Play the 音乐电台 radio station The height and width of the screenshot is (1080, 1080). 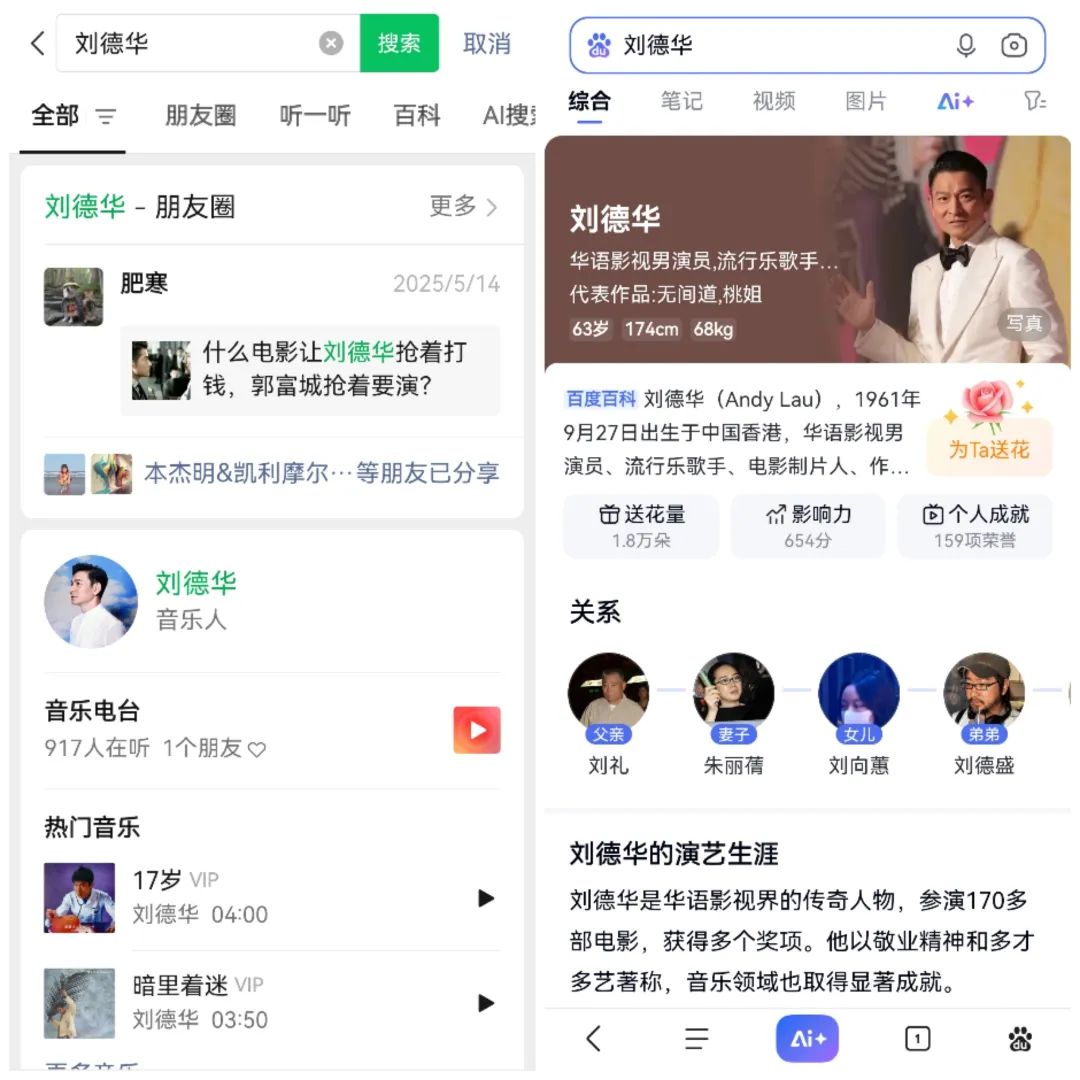tap(477, 730)
